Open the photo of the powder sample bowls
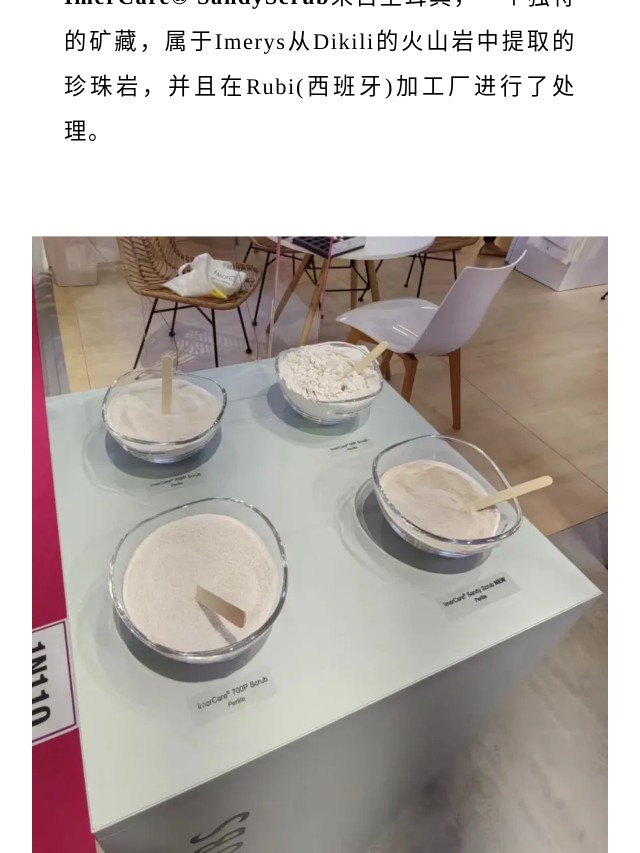 [x=320, y=544]
